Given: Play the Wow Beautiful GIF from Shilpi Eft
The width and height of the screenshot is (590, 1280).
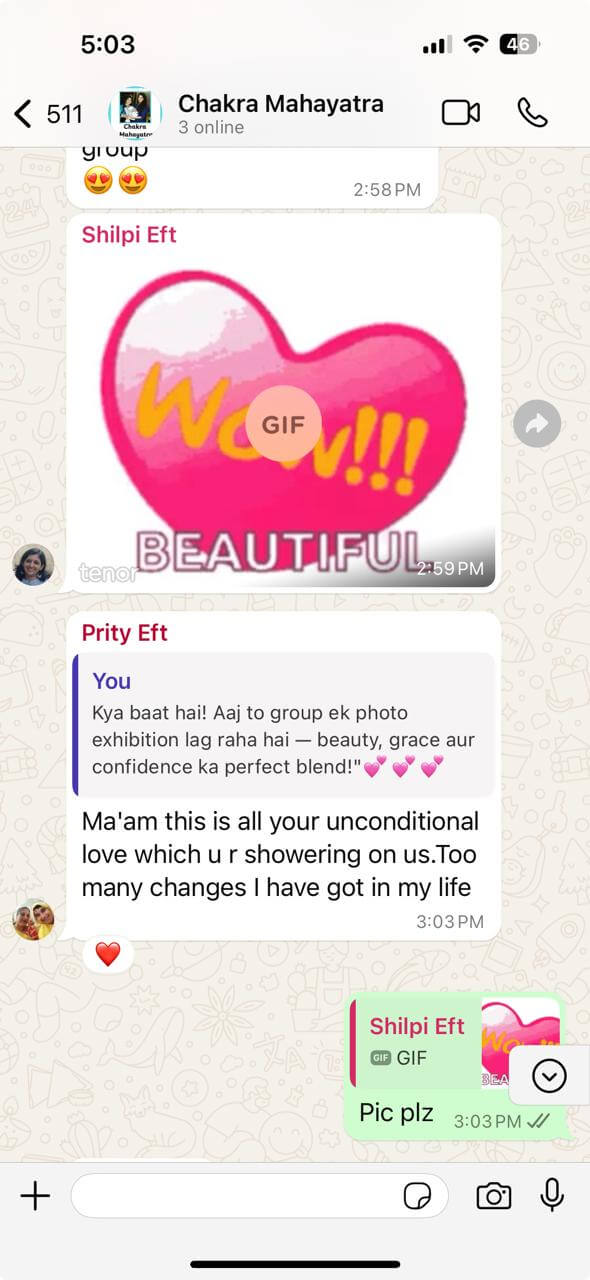Looking at the screenshot, I should pos(283,424).
